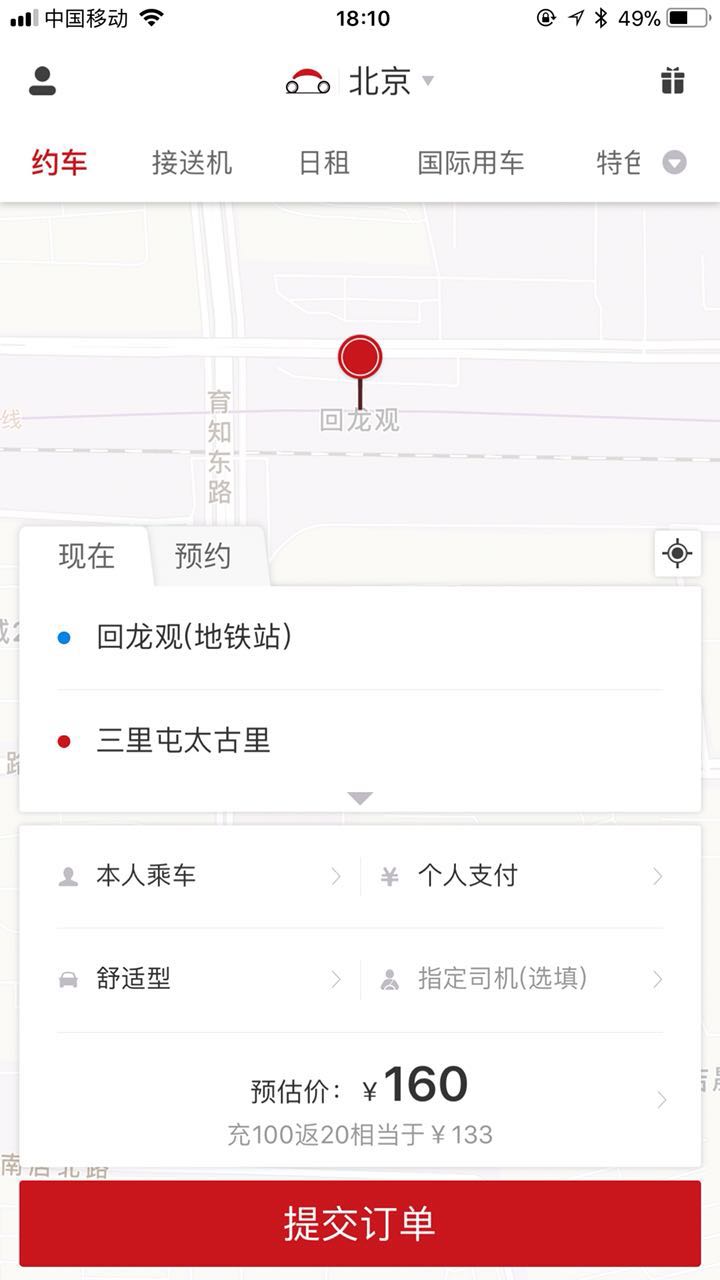Open the gift box promotions icon

point(673,81)
